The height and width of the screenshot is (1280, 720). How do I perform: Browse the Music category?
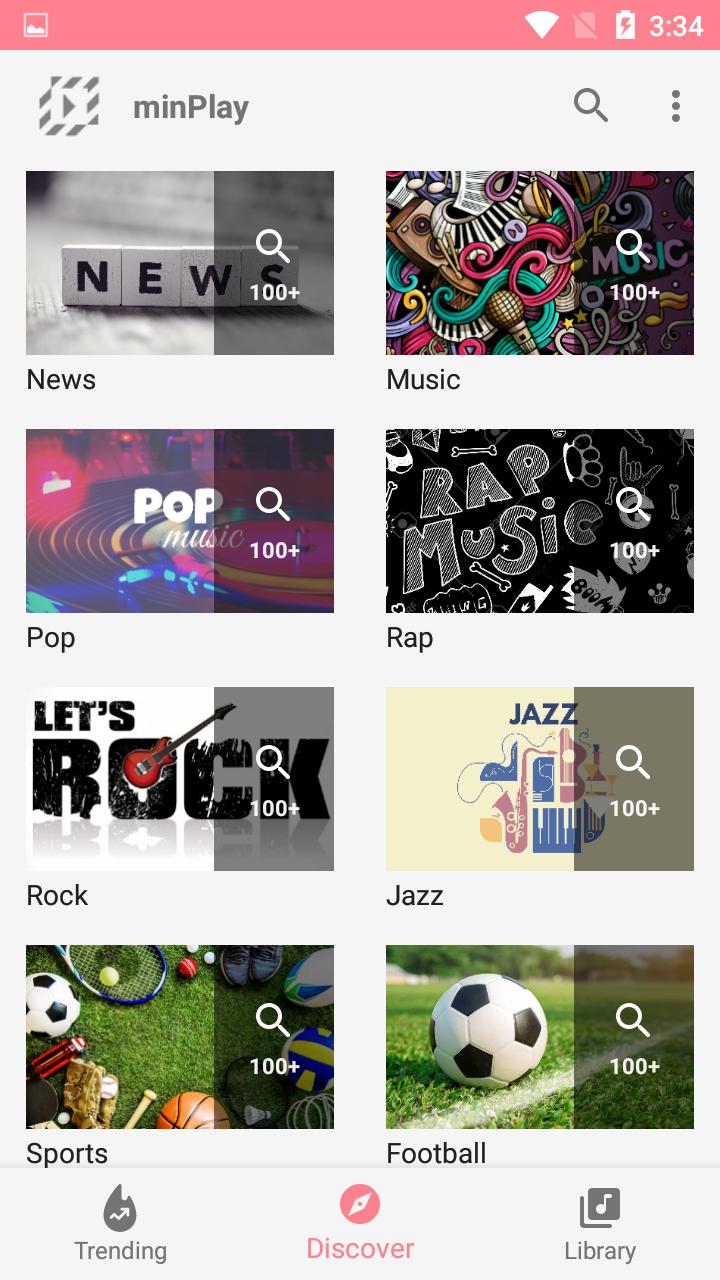click(x=540, y=263)
